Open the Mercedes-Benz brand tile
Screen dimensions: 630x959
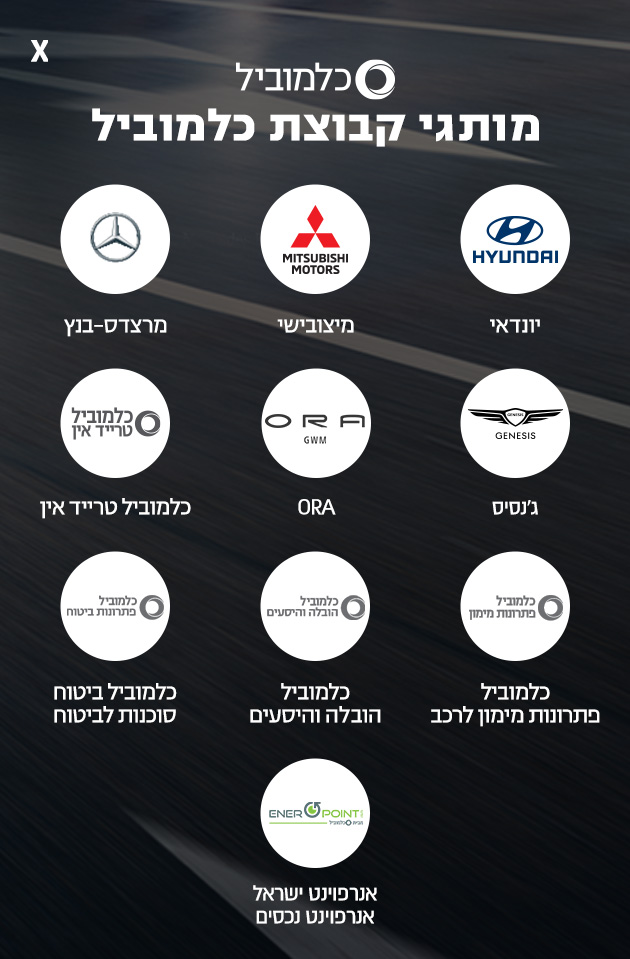pos(115,240)
